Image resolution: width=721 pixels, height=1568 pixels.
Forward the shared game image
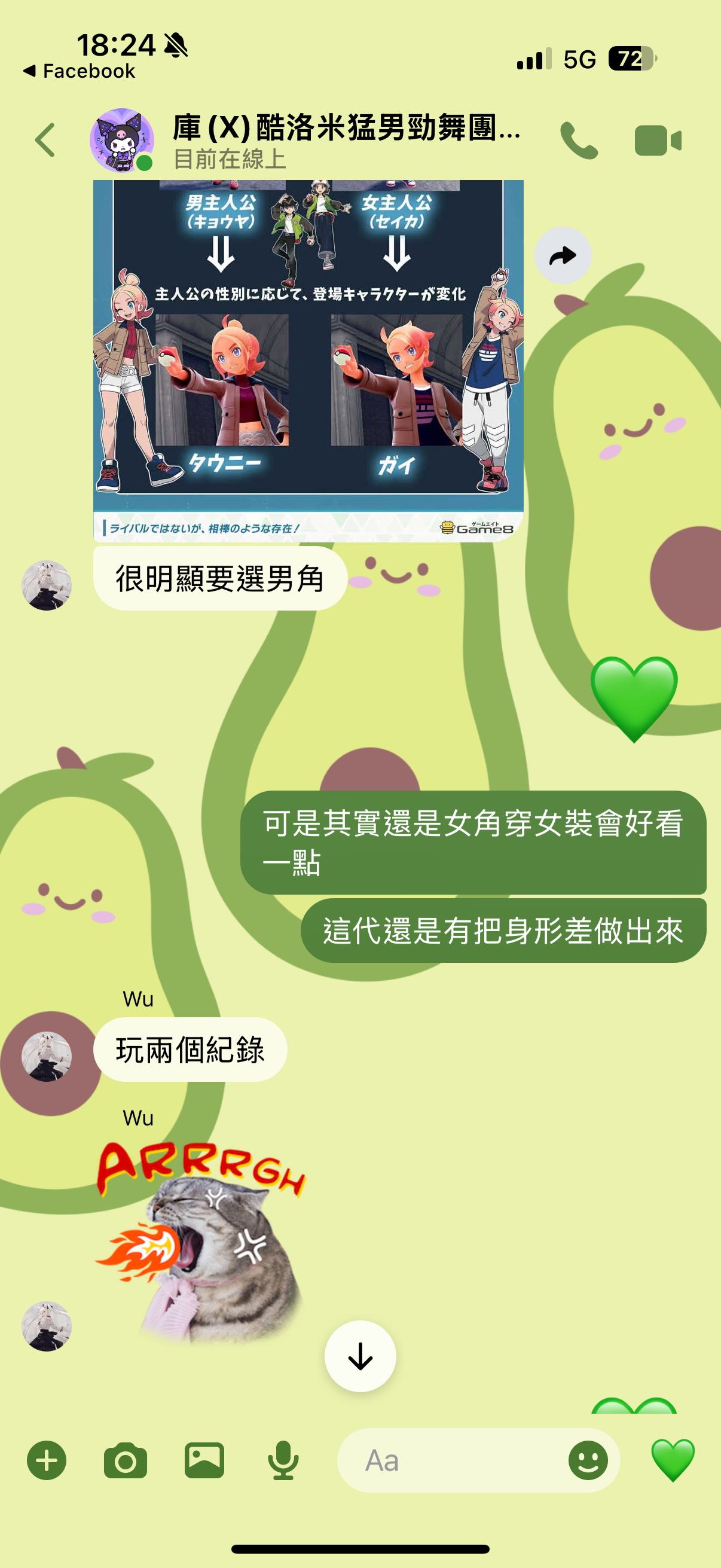coord(563,256)
